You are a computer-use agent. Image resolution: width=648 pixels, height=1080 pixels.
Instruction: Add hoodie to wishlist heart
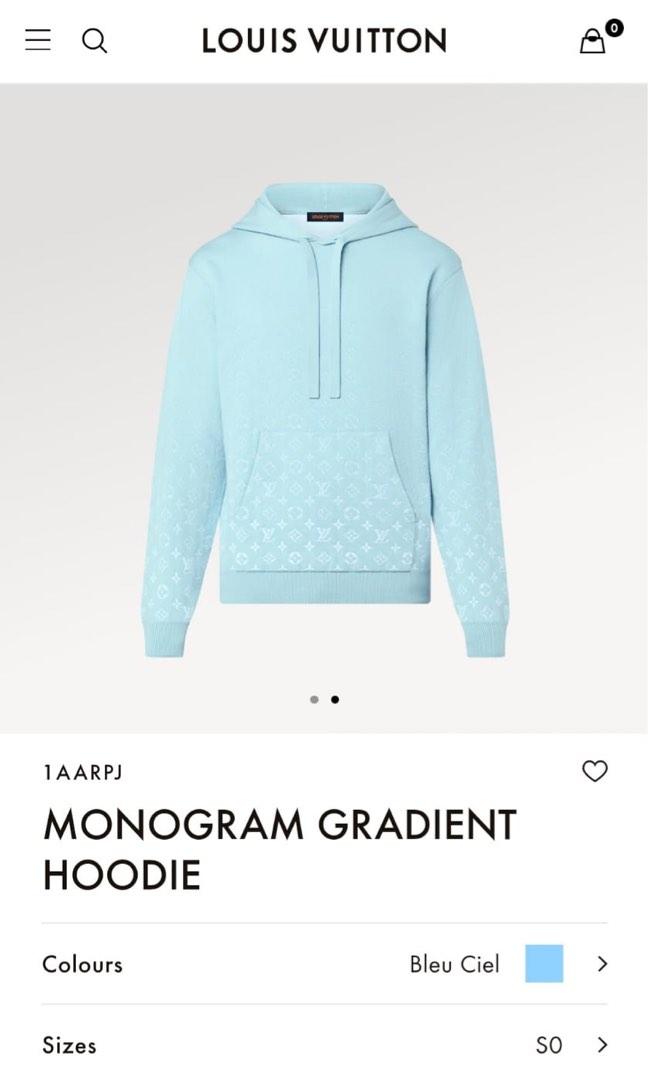[x=595, y=771]
